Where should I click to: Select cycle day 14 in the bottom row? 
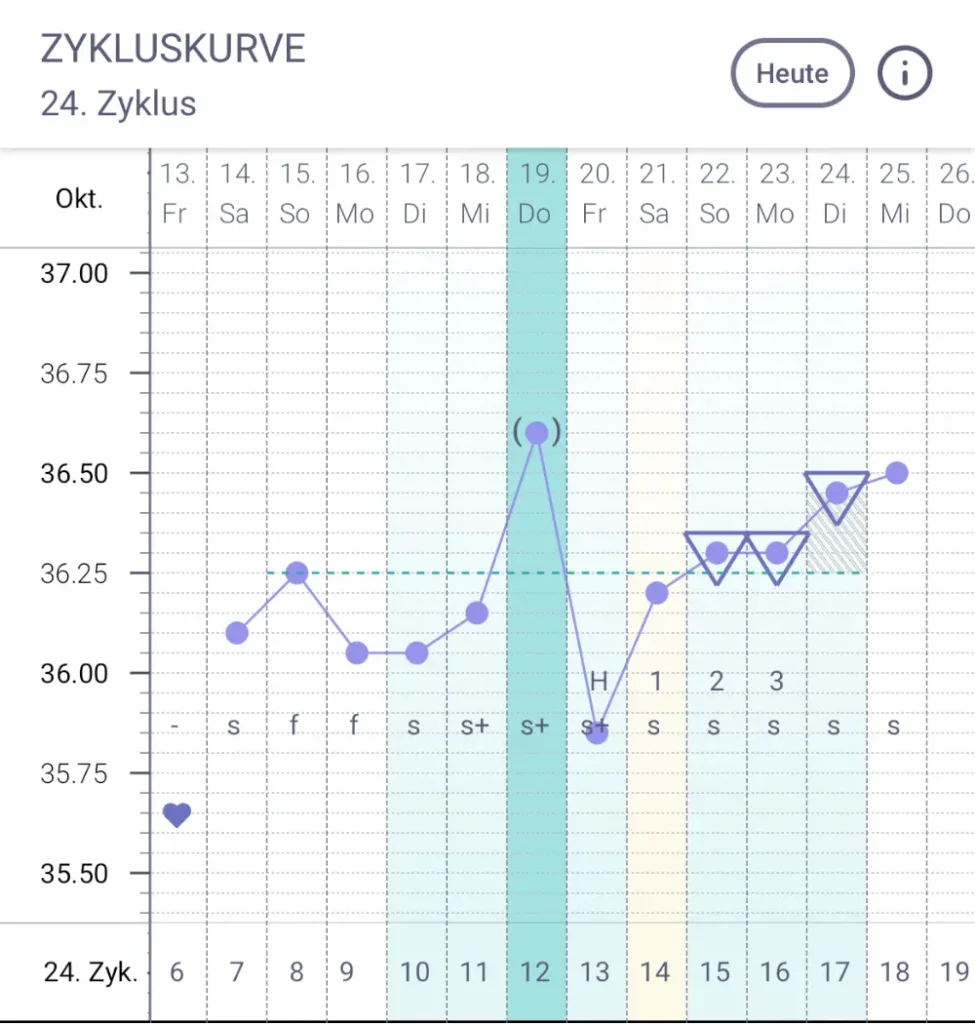[655, 971]
